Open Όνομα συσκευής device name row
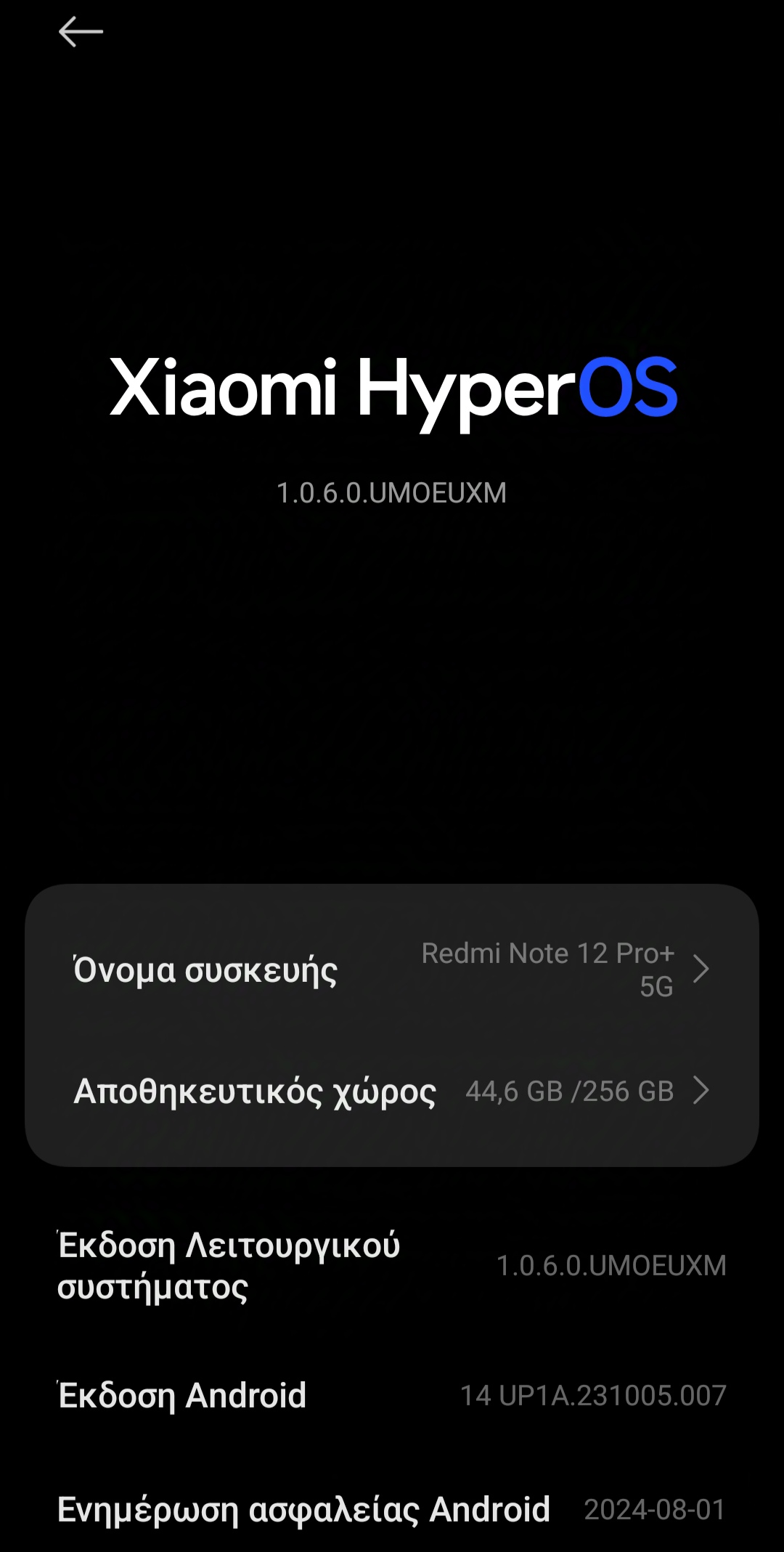 [392, 970]
